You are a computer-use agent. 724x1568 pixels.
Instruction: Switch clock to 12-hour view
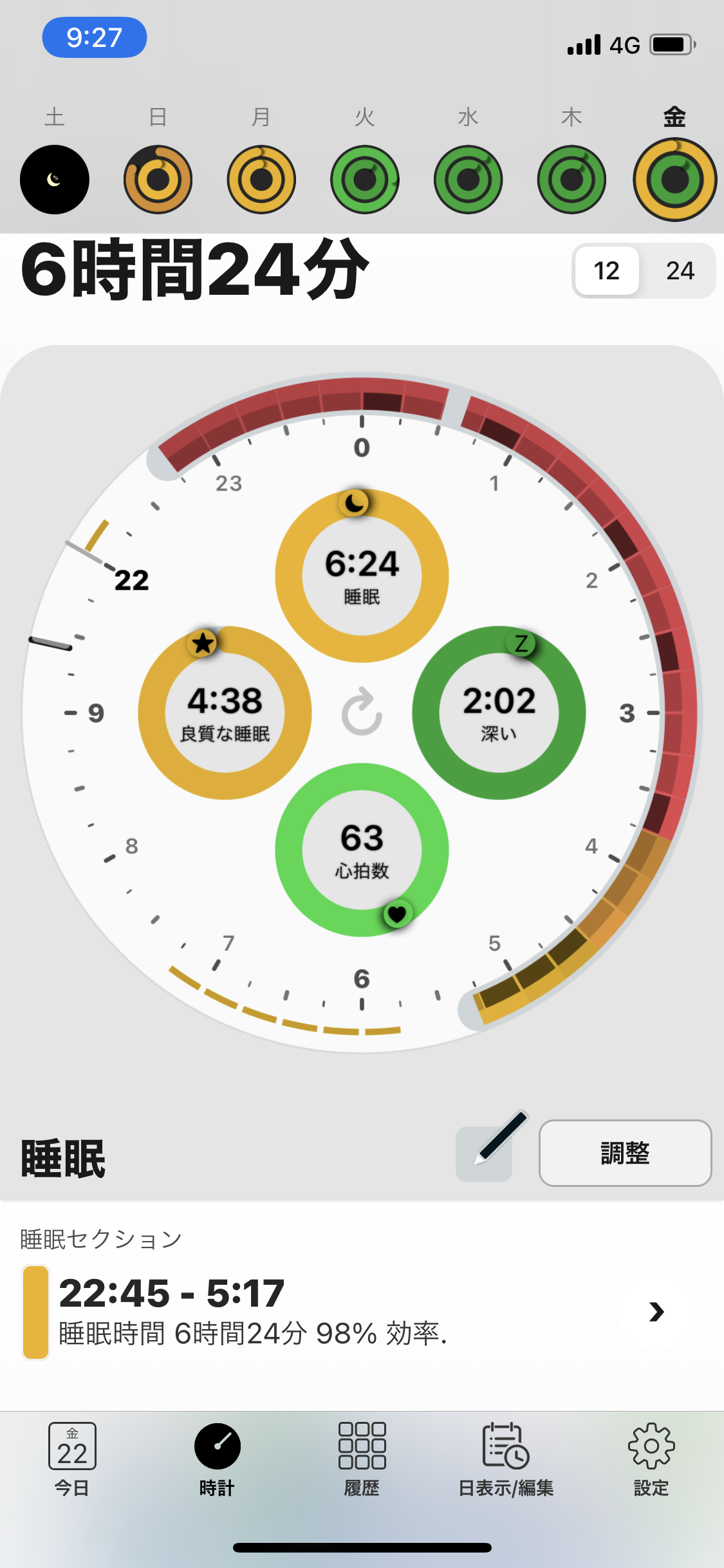[607, 271]
